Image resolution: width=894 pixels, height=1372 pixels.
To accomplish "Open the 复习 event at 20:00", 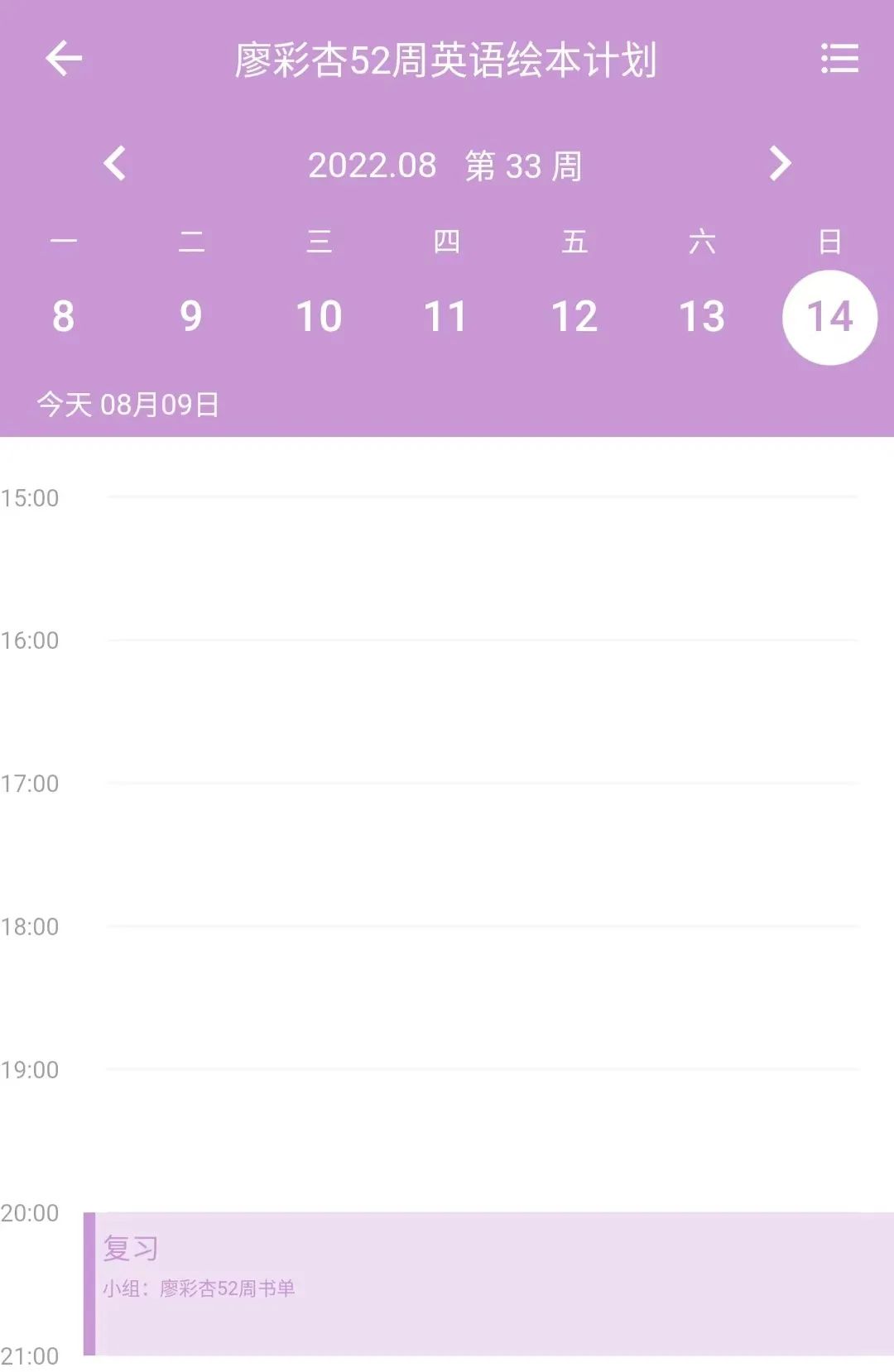I will point(488,1283).
